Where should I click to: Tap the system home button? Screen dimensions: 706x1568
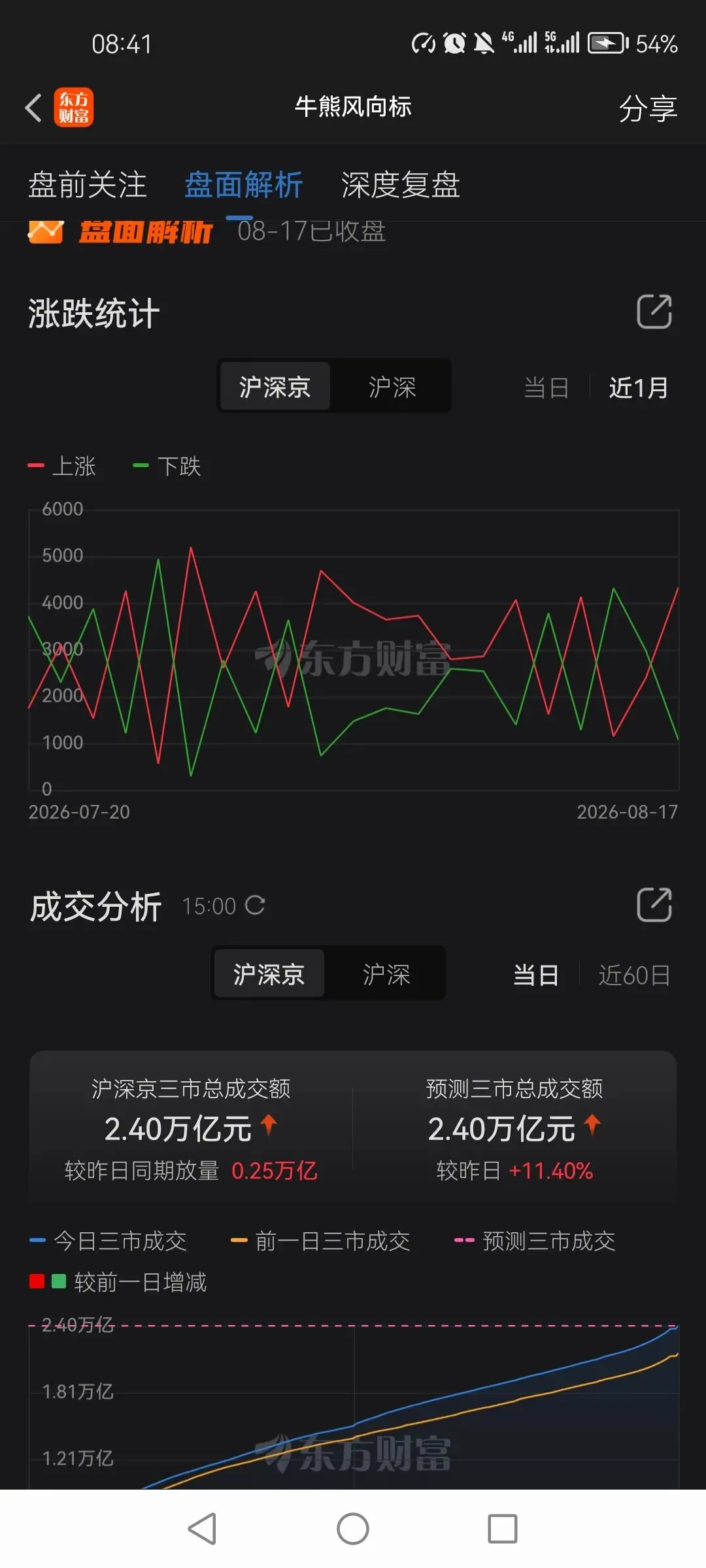(x=353, y=1529)
